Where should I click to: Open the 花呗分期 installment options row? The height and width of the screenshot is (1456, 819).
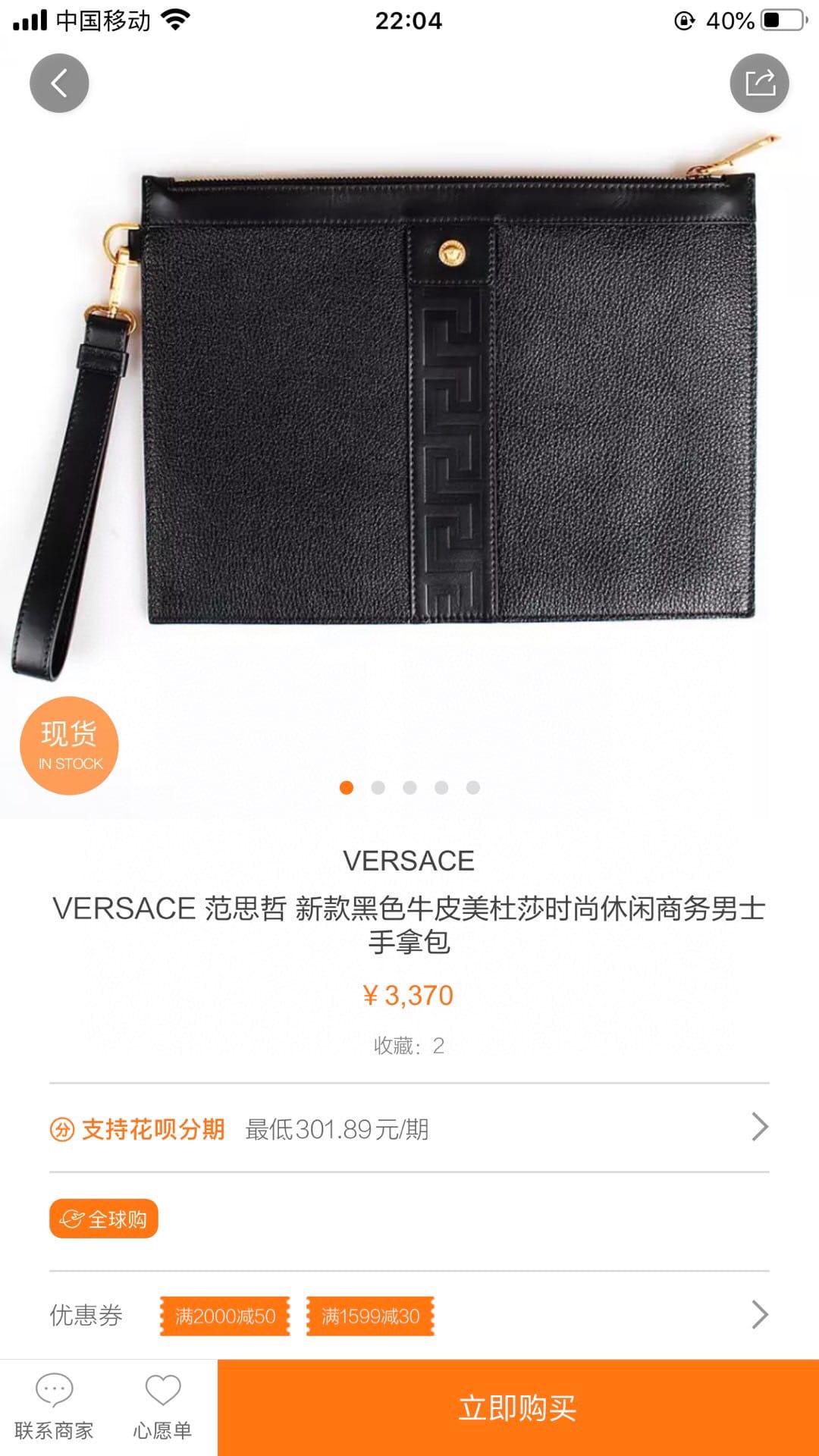pyautogui.click(x=409, y=1128)
